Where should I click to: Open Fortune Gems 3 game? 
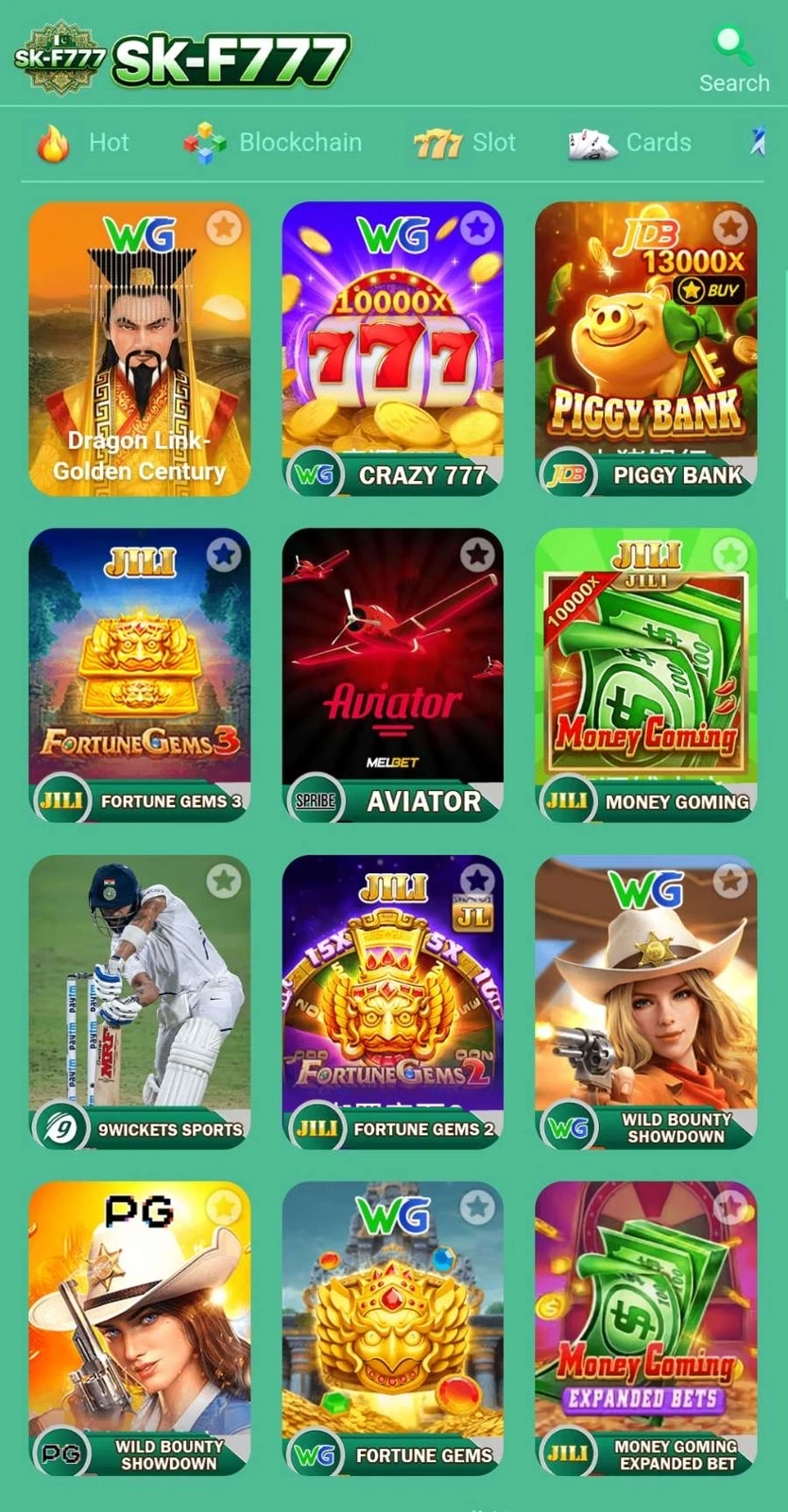[x=140, y=675]
